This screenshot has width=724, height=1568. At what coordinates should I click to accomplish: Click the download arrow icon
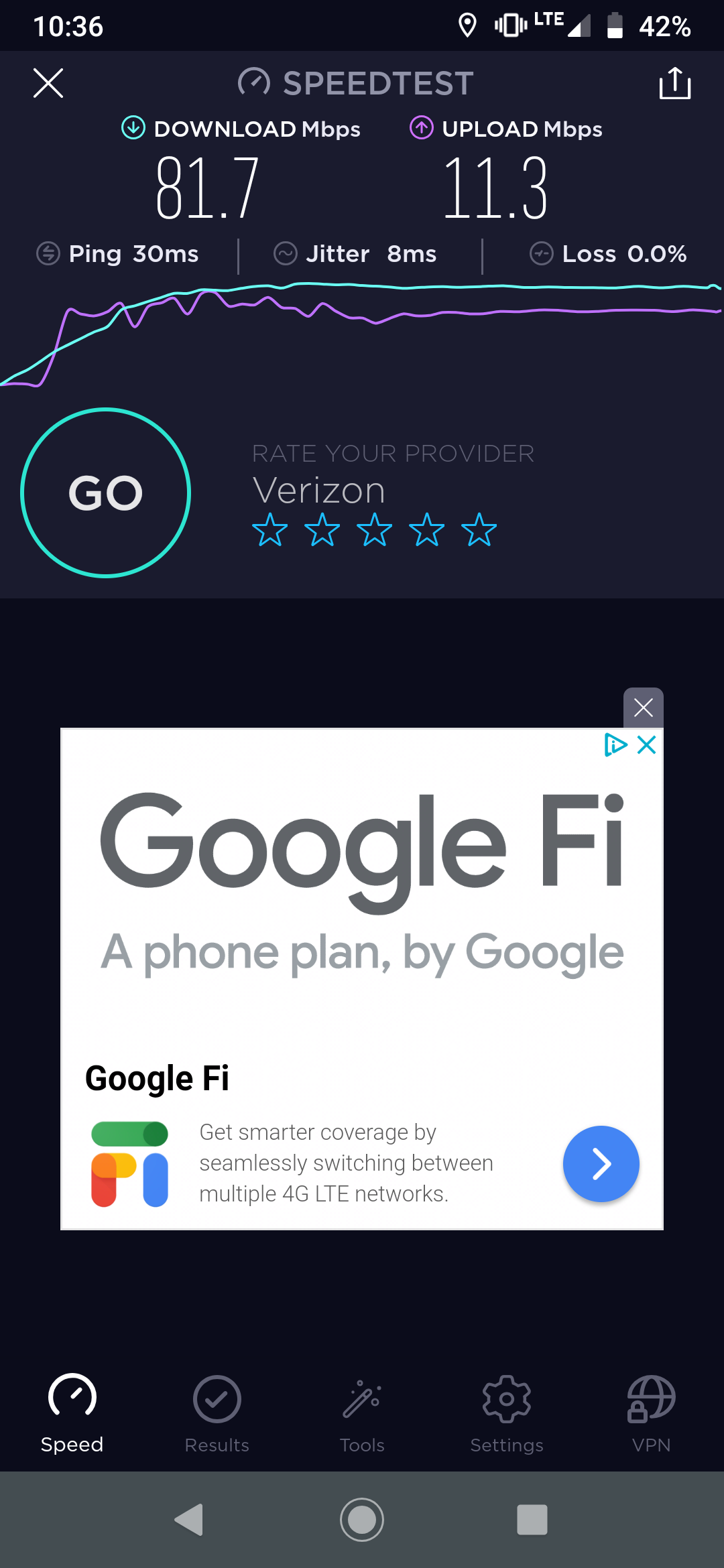pyautogui.click(x=132, y=127)
